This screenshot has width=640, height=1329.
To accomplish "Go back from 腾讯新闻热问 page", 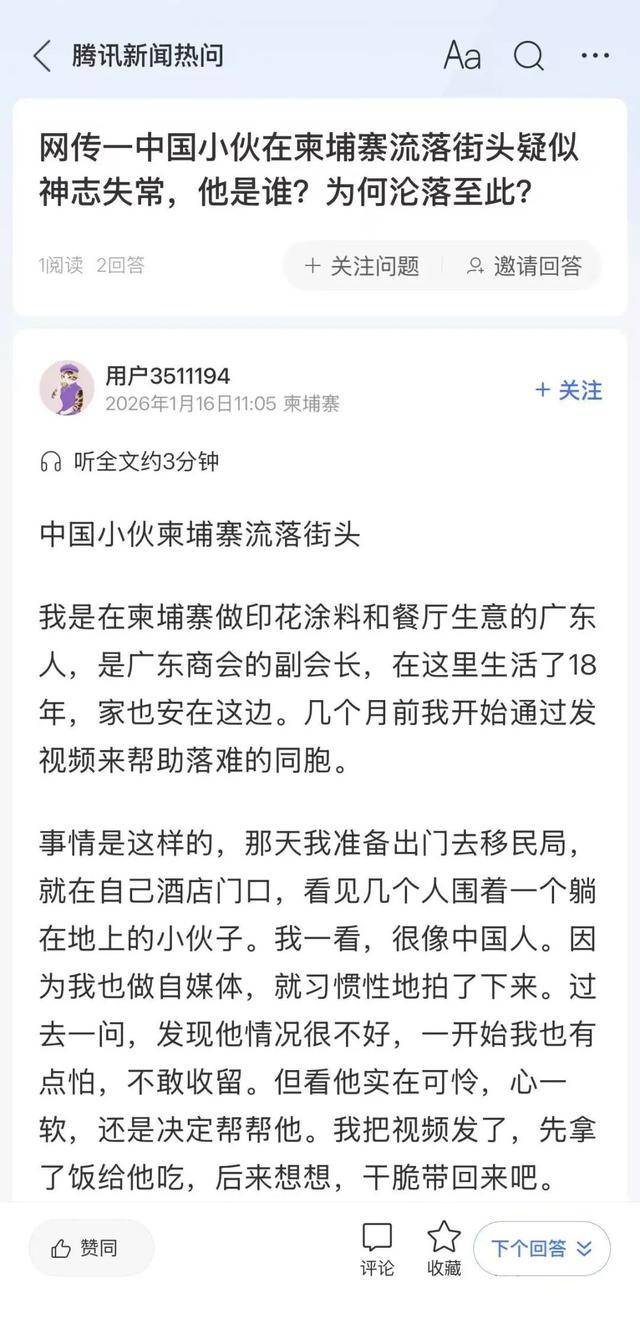I will click(x=42, y=56).
